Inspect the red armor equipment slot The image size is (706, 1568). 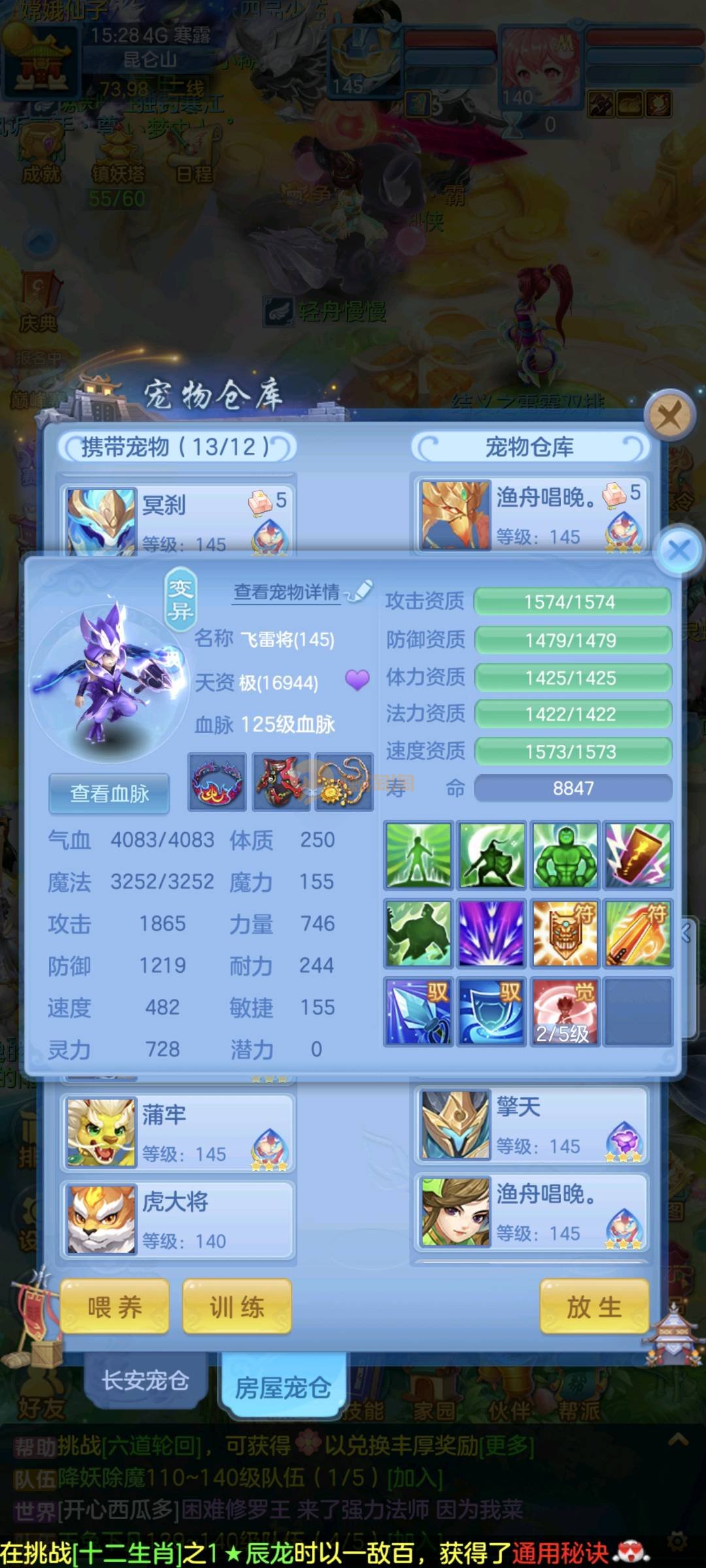coord(281,782)
